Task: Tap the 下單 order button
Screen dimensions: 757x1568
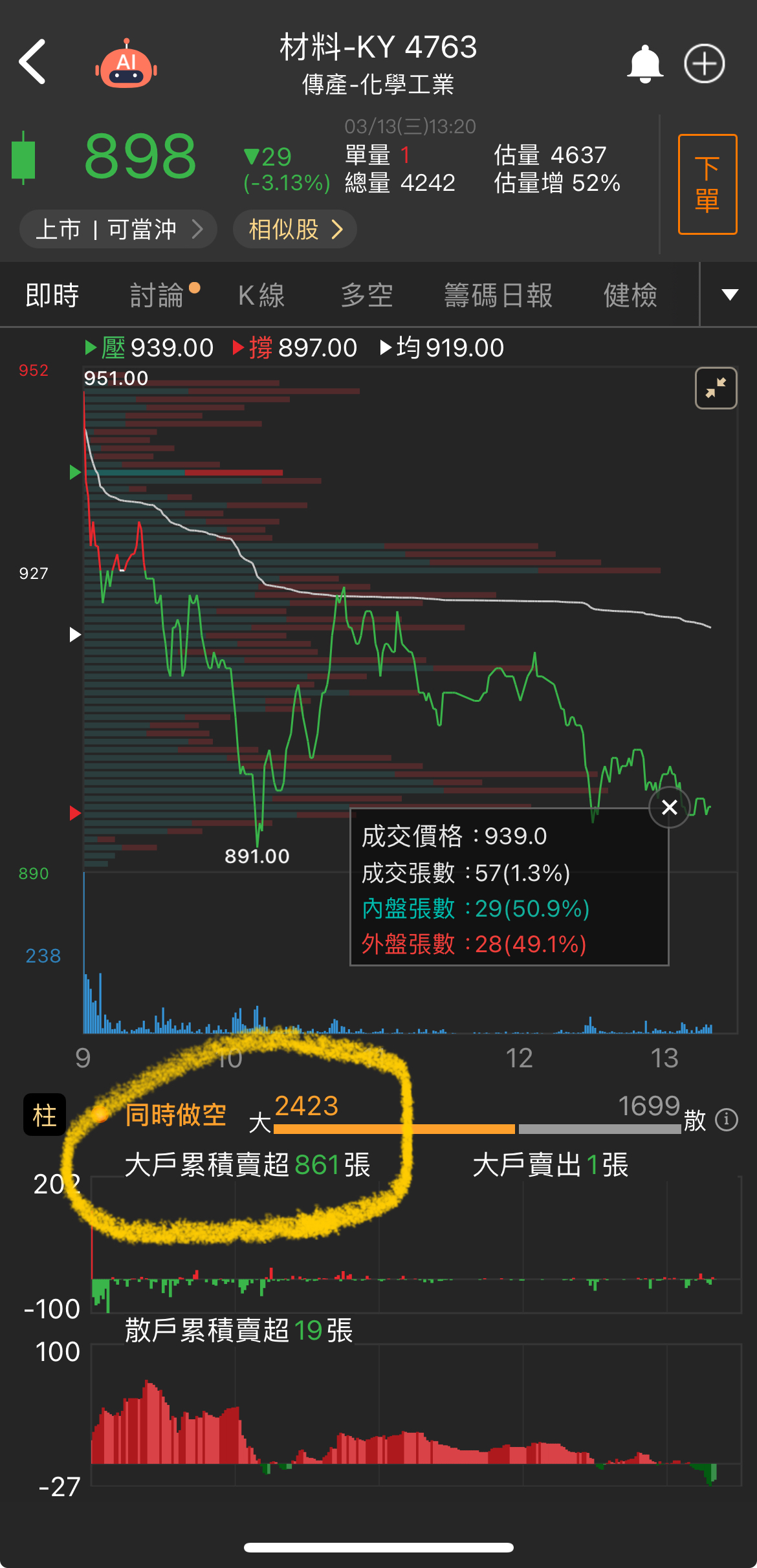Action: (x=707, y=184)
